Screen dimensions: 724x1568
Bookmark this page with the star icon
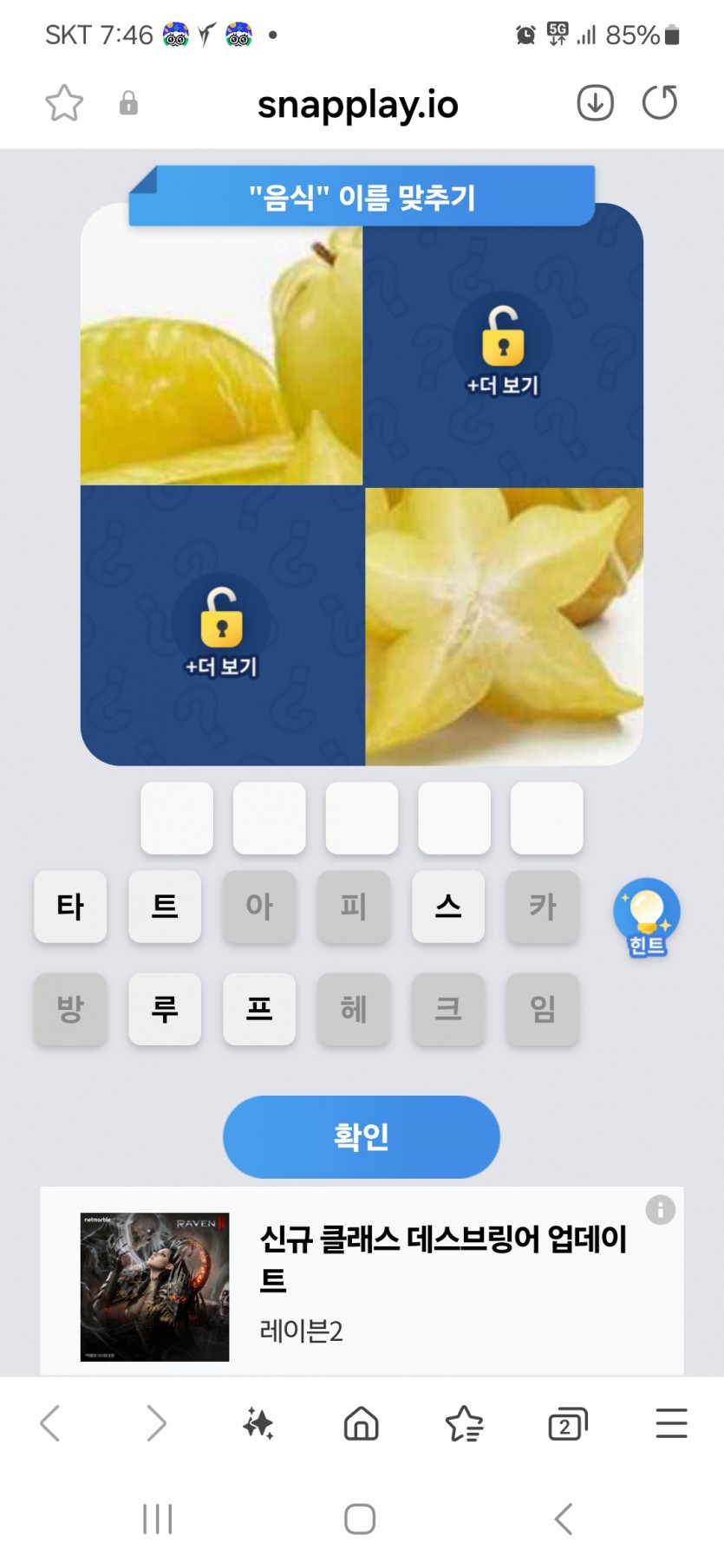click(x=64, y=103)
